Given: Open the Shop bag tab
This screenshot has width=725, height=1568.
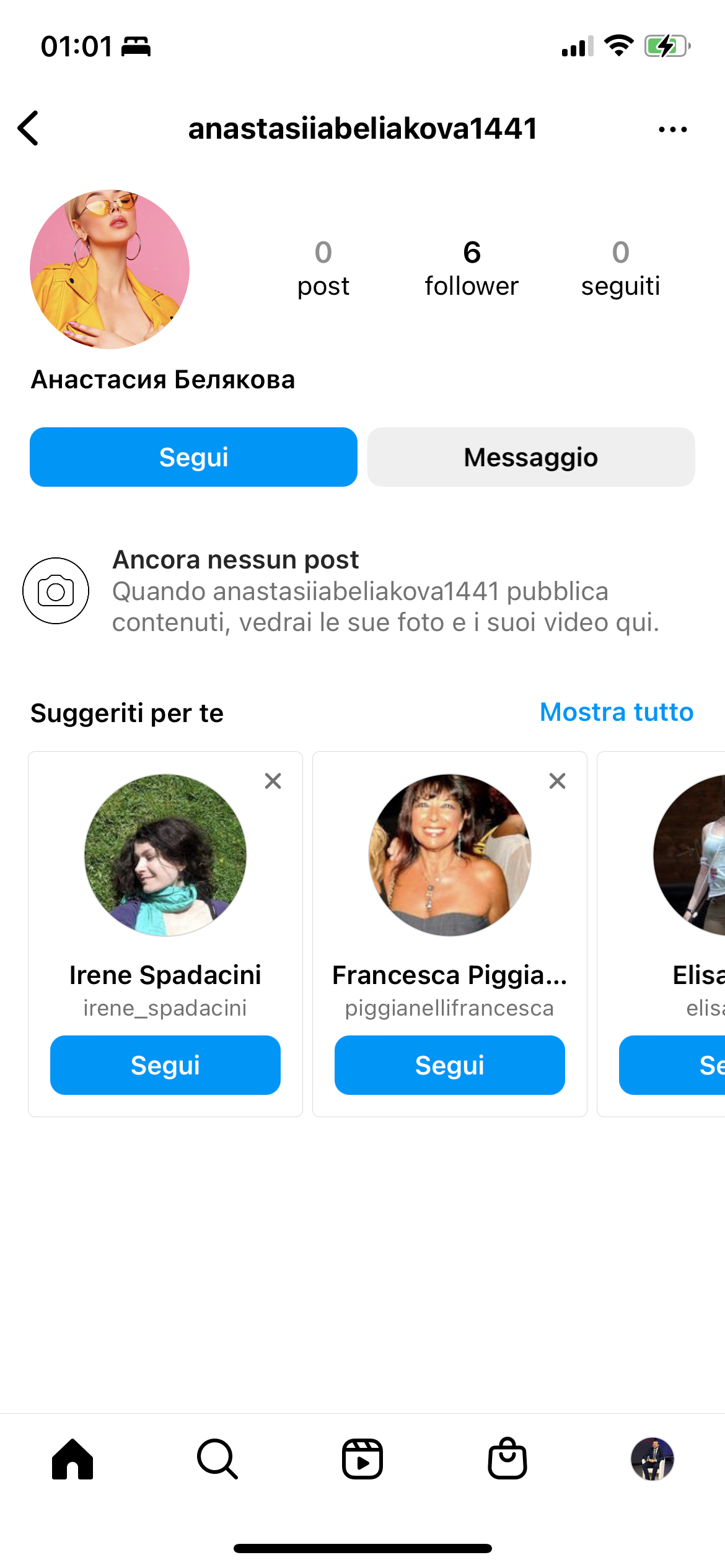Looking at the screenshot, I should 507,1459.
